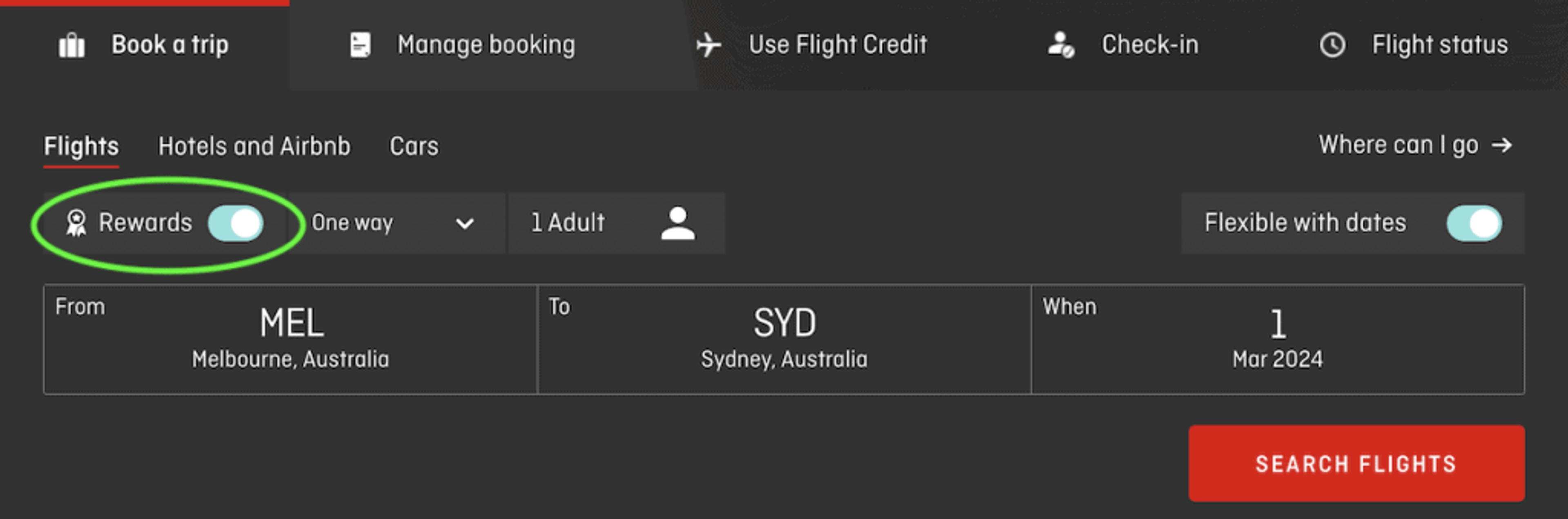
Task: Switch to Hotels and Airbnb
Action: (x=254, y=146)
